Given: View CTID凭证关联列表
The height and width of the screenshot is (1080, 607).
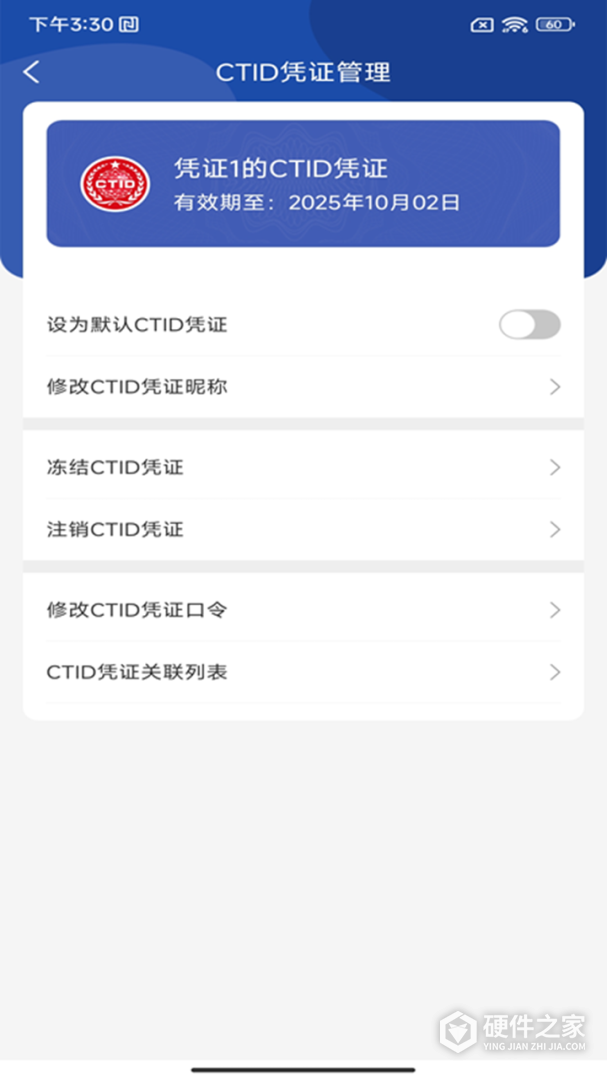Looking at the screenshot, I should pyautogui.click(x=303, y=672).
